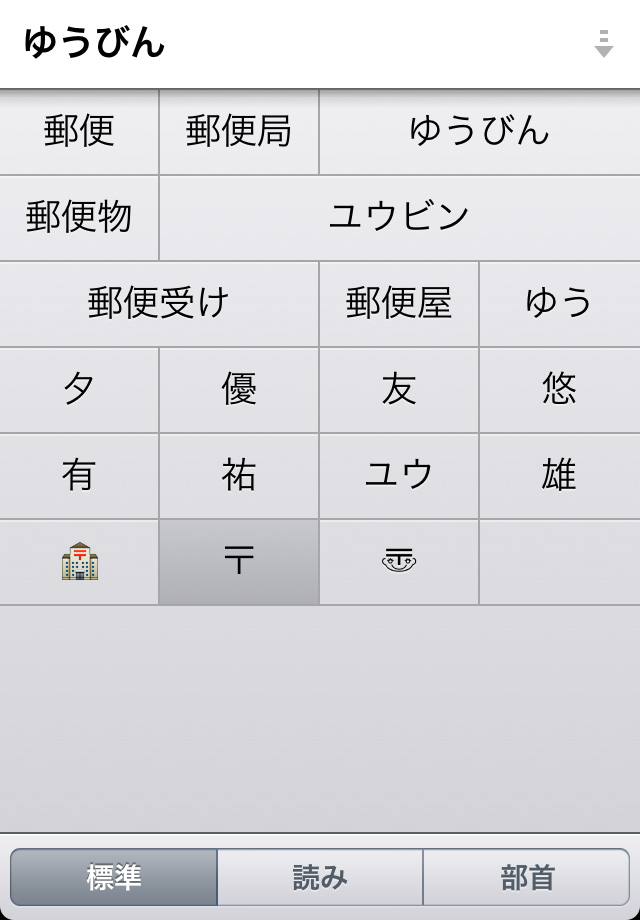The height and width of the screenshot is (920, 640).
Task: Select candidate 郵便受け
Action: tap(159, 303)
